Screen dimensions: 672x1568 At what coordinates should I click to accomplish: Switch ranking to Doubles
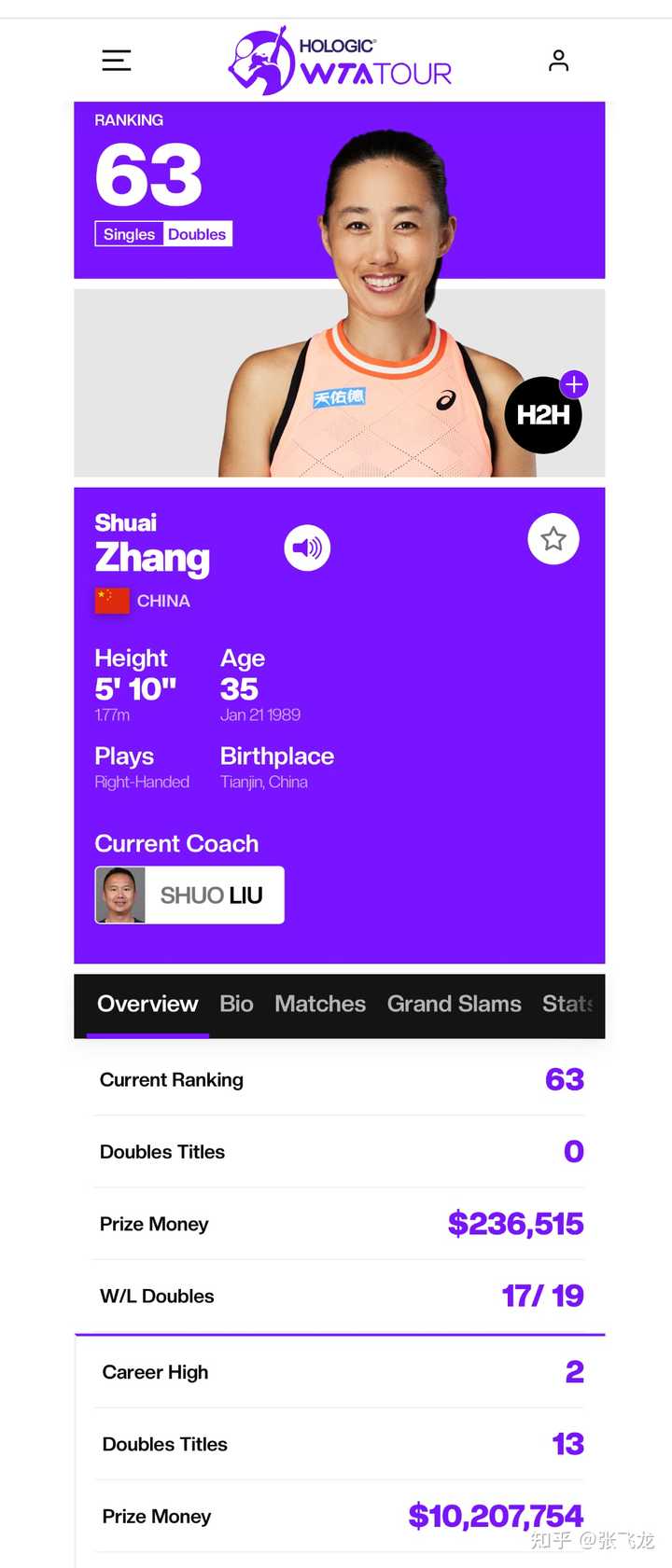pyautogui.click(x=197, y=234)
